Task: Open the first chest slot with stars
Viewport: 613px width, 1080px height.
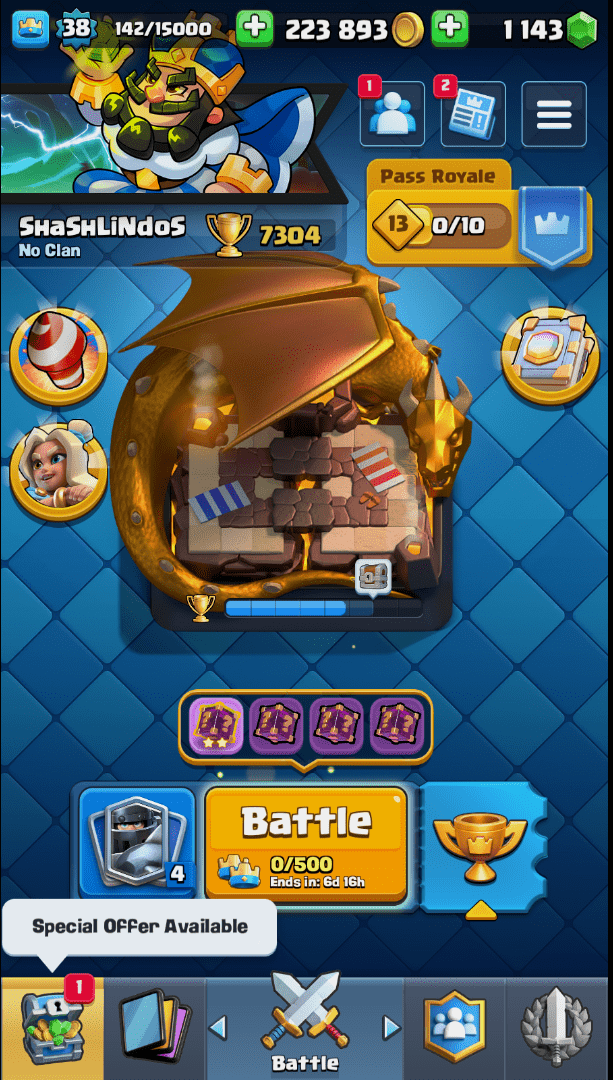Action: [x=215, y=725]
